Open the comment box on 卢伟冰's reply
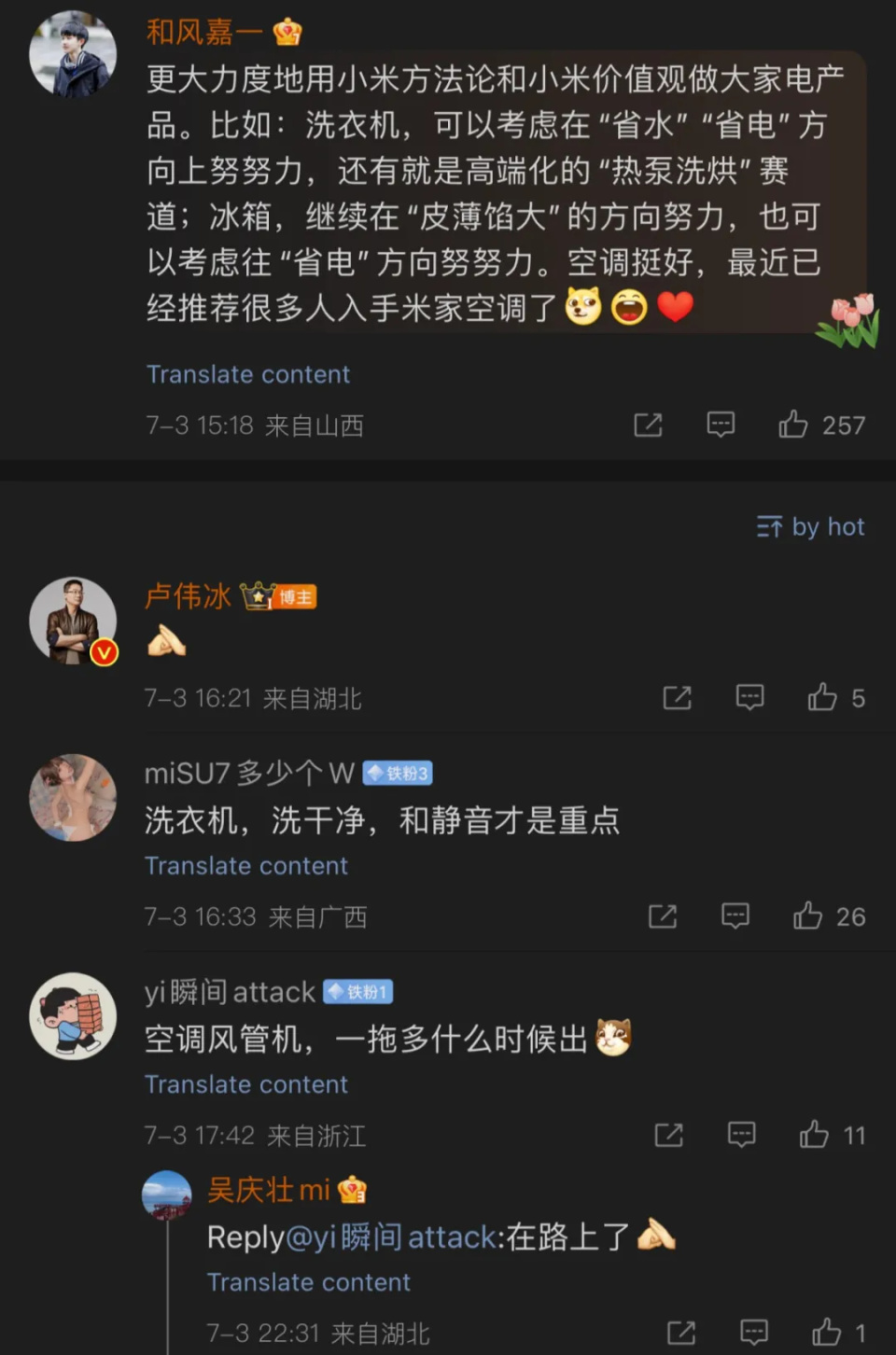This screenshot has height=1355, width=896. pyautogui.click(x=749, y=697)
